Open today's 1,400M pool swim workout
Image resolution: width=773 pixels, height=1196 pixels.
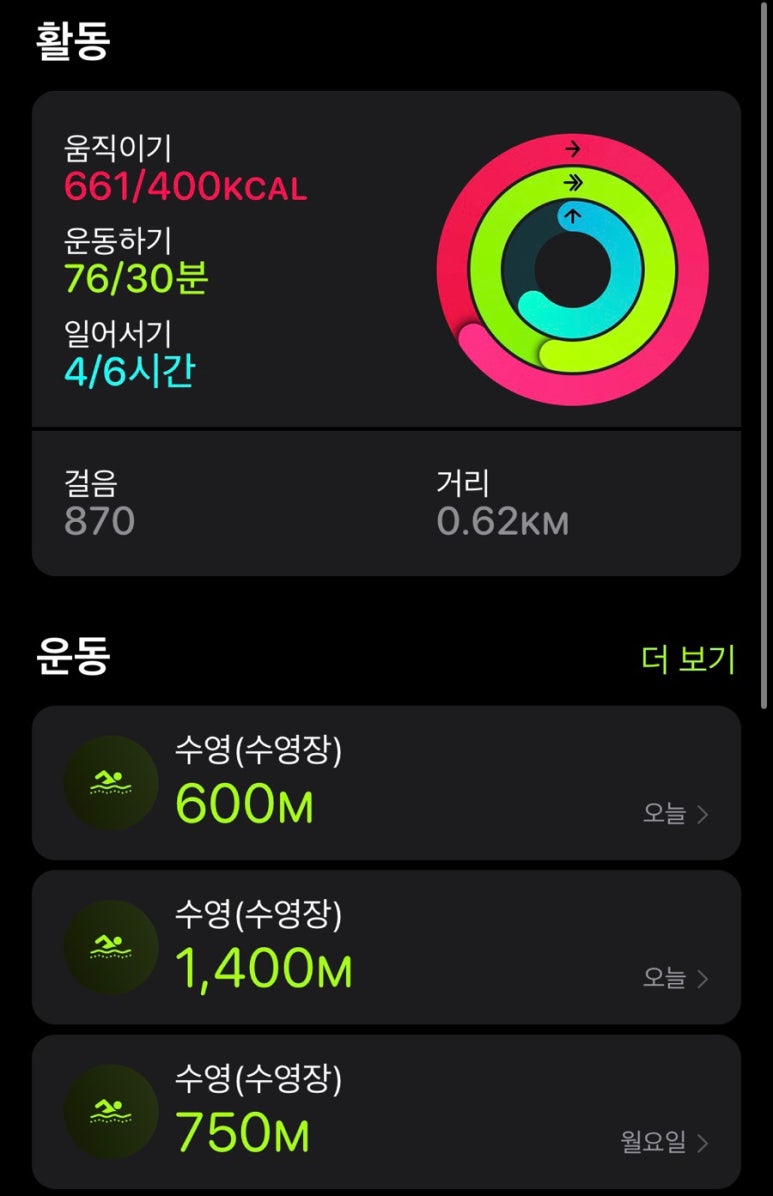[x=386, y=947]
